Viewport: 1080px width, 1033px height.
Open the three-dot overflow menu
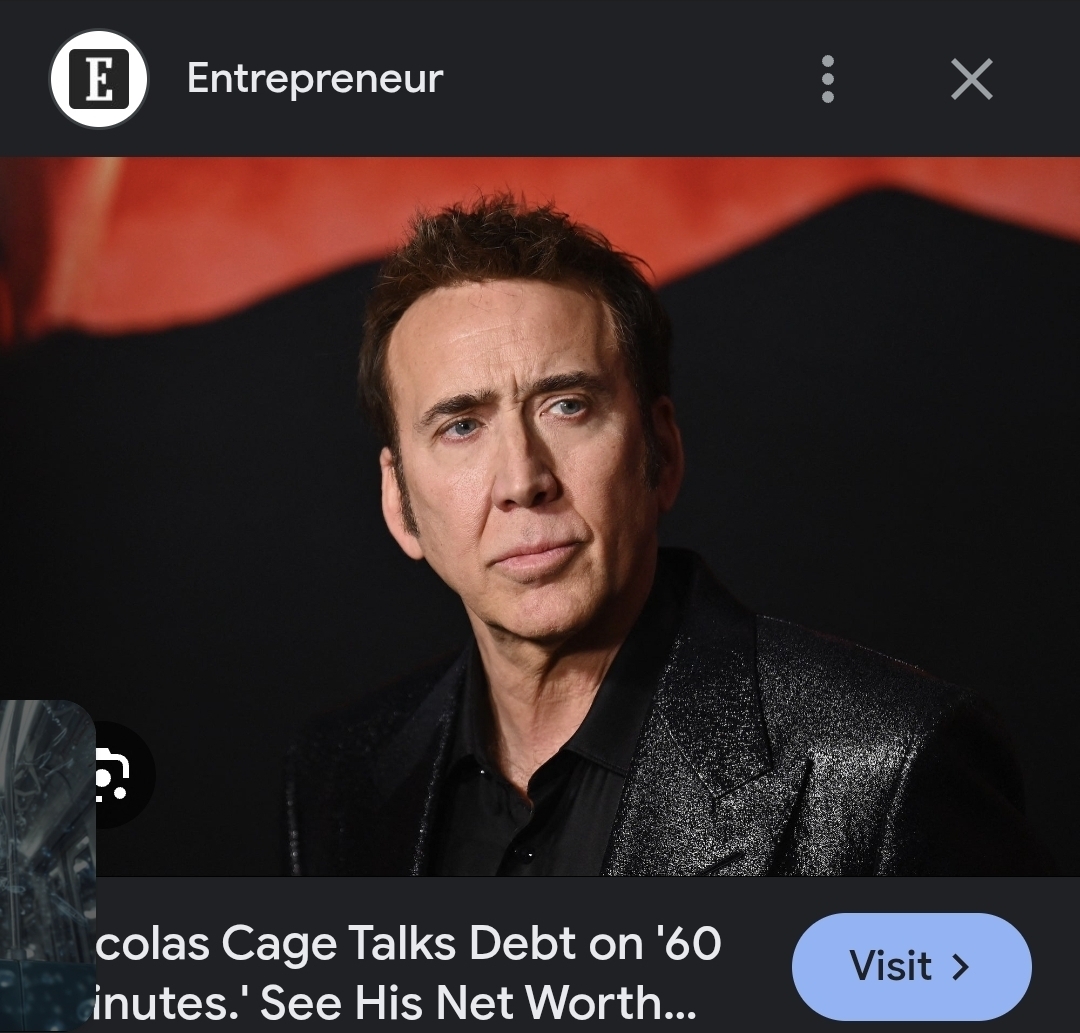click(827, 79)
